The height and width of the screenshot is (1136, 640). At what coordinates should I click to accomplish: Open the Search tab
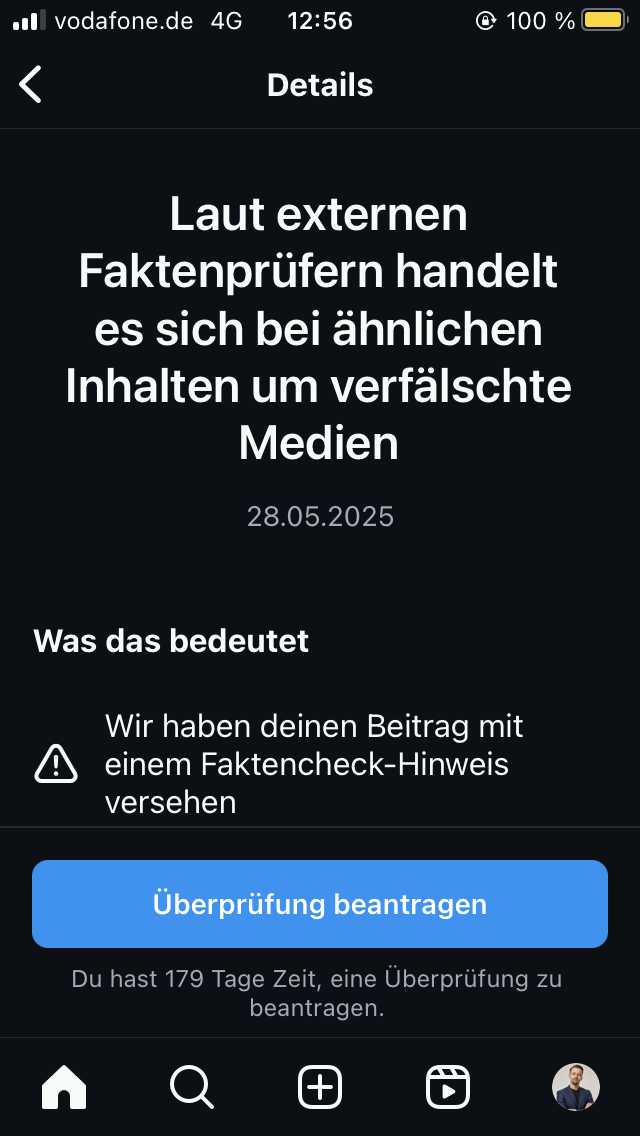pos(192,1087)
